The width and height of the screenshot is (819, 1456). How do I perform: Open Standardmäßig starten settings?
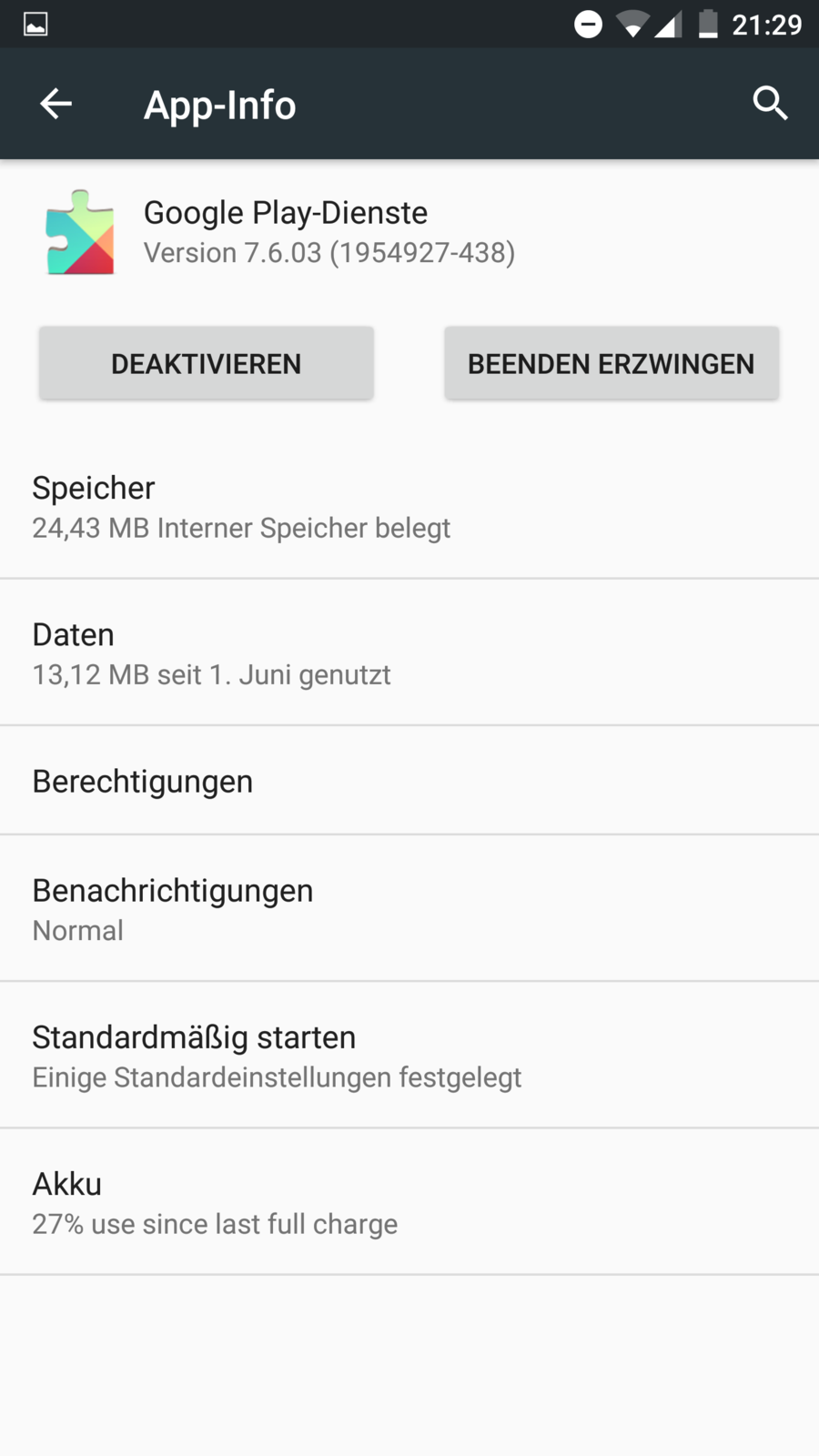(x=409, y=1056)
